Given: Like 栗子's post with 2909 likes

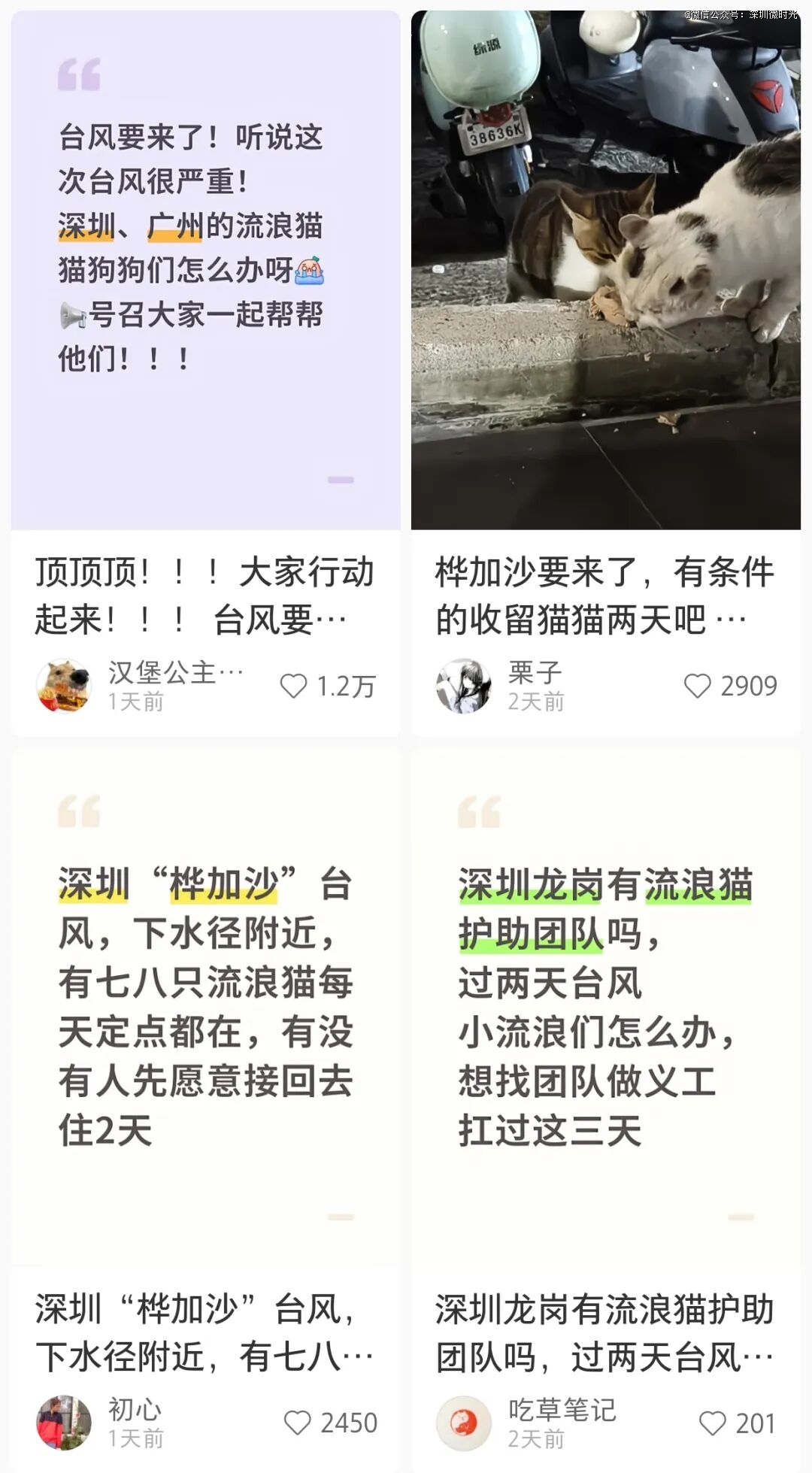Looking at the screenshot, I should point(697,686).
